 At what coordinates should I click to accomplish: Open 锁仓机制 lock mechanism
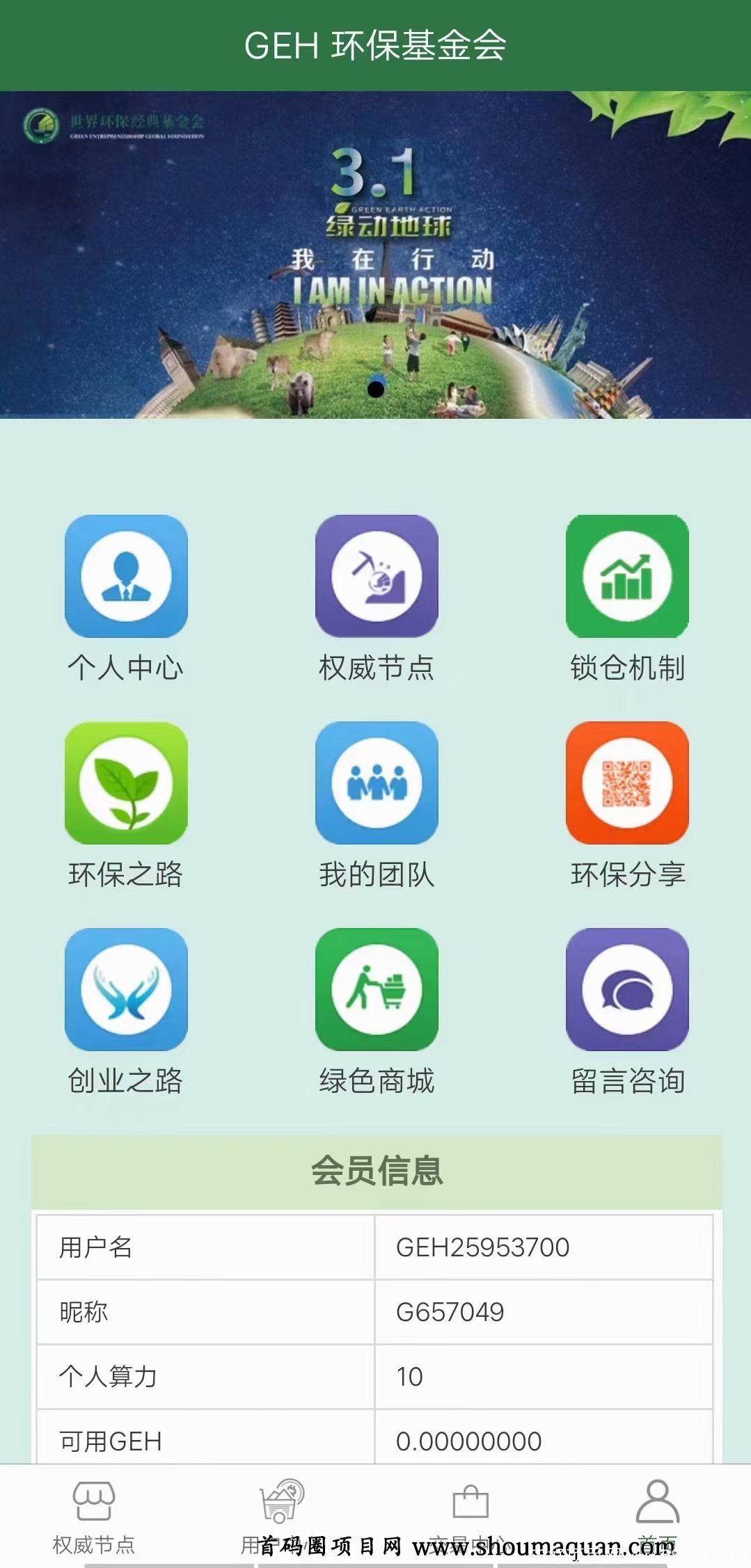627,576
